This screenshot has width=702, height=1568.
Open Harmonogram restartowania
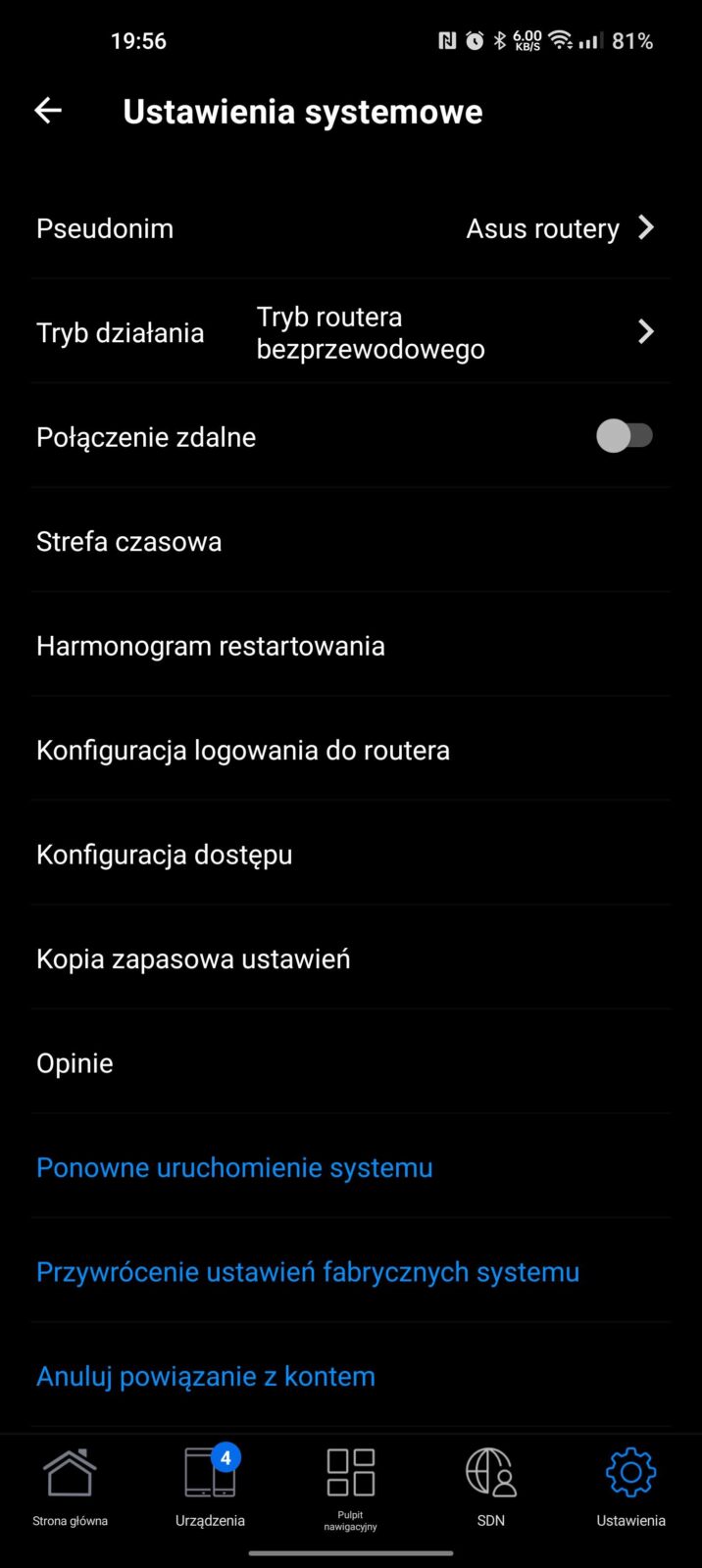(350, 646)
